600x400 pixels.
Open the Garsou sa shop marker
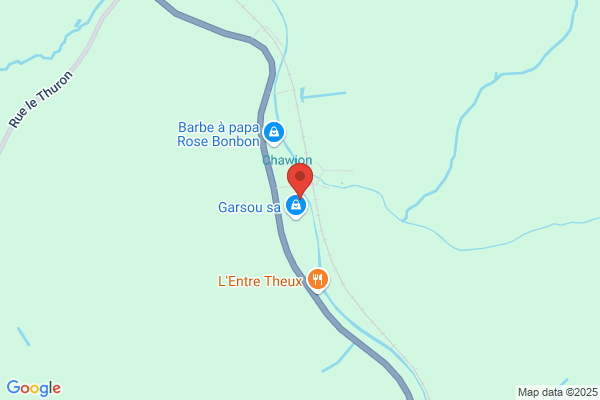pos(295,206)
